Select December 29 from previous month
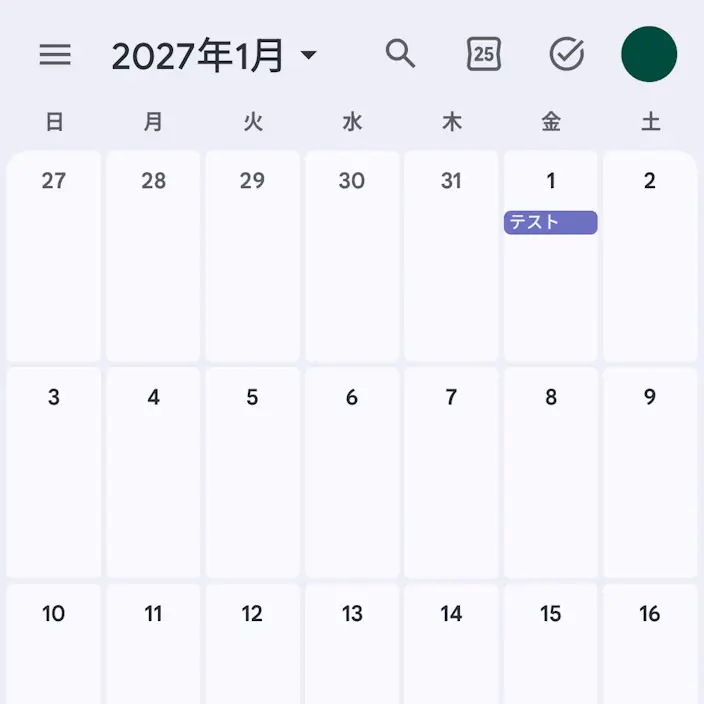 pos(252,256)
